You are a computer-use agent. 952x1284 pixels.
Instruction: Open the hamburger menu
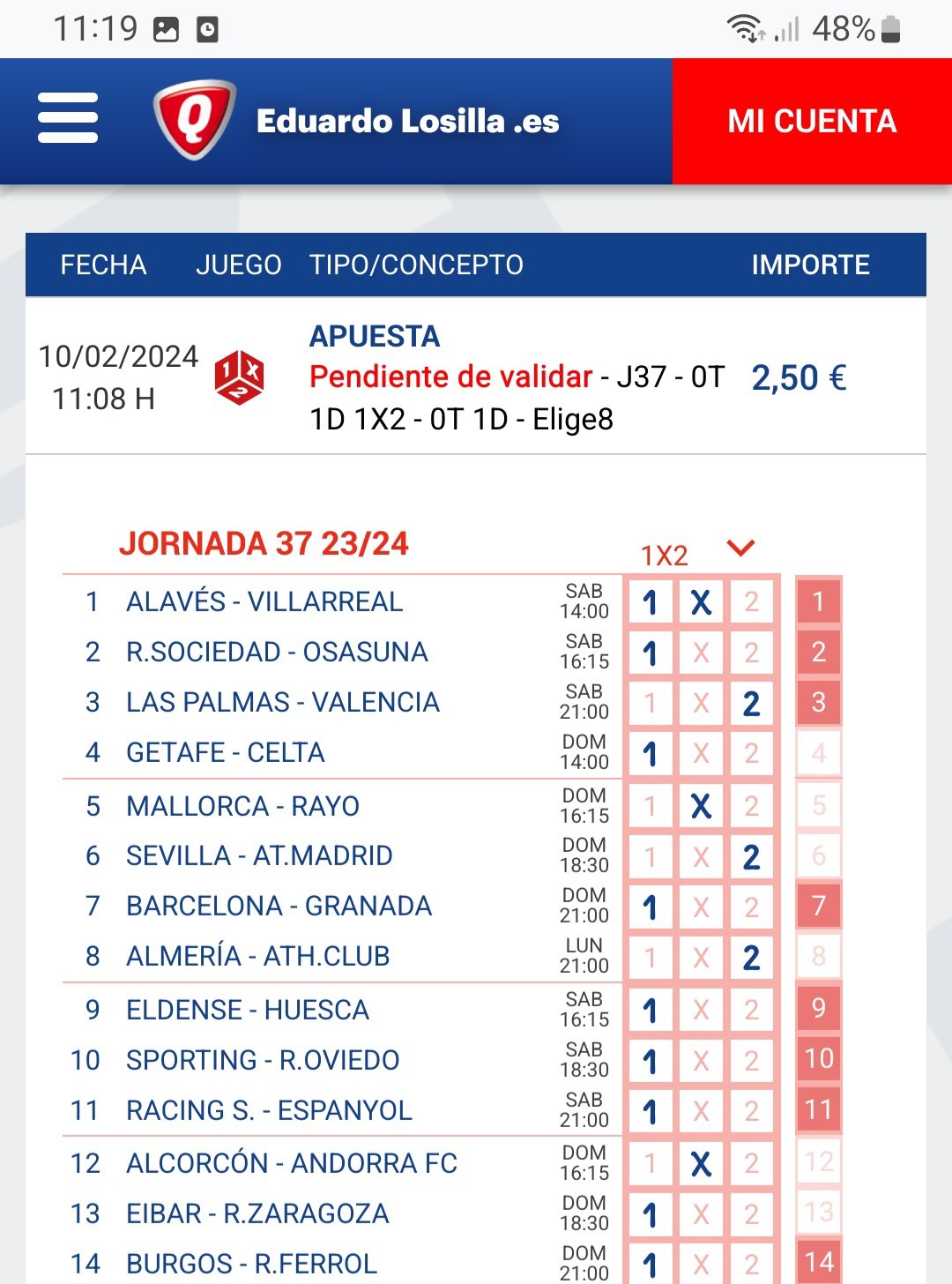68,118
